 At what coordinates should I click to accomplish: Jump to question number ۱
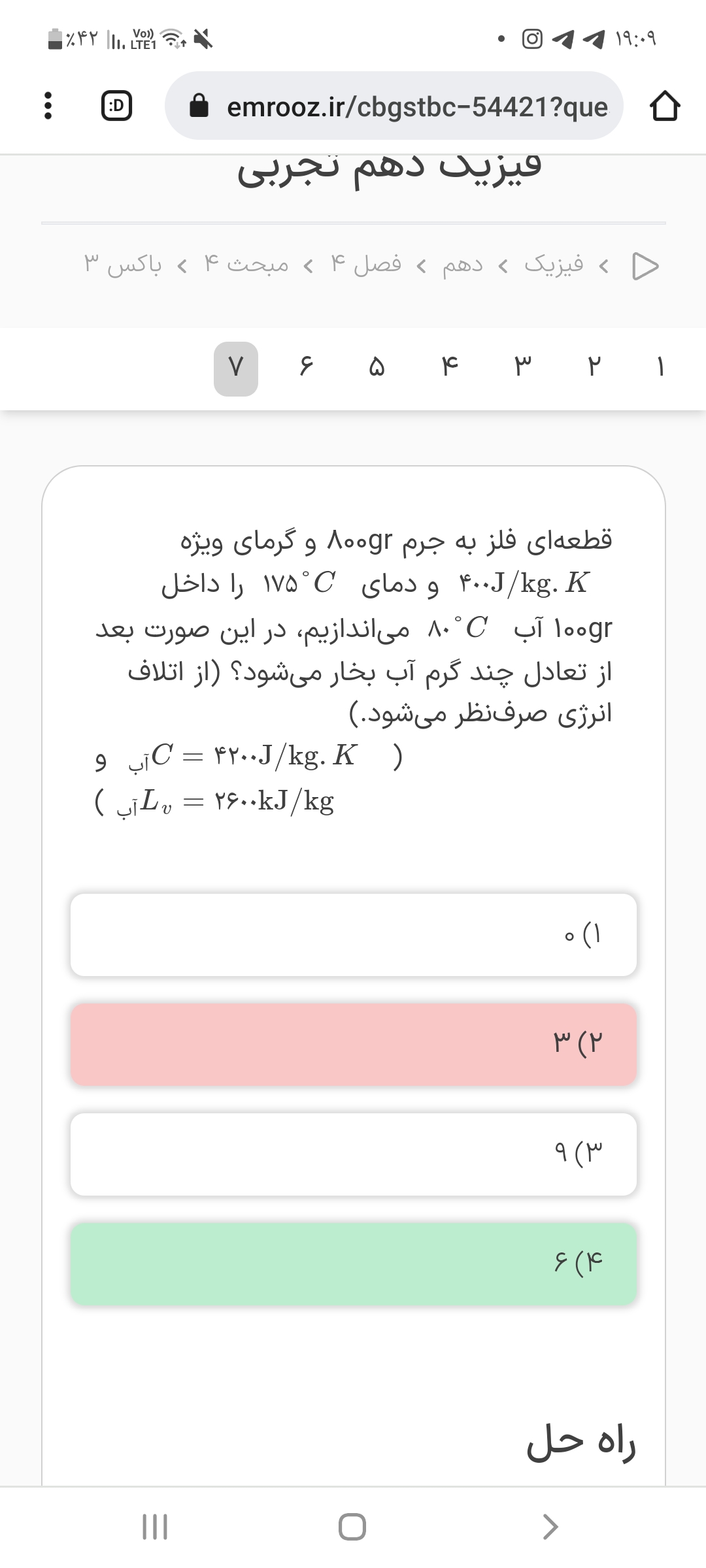pyautogui.click(x=661, y=368)
